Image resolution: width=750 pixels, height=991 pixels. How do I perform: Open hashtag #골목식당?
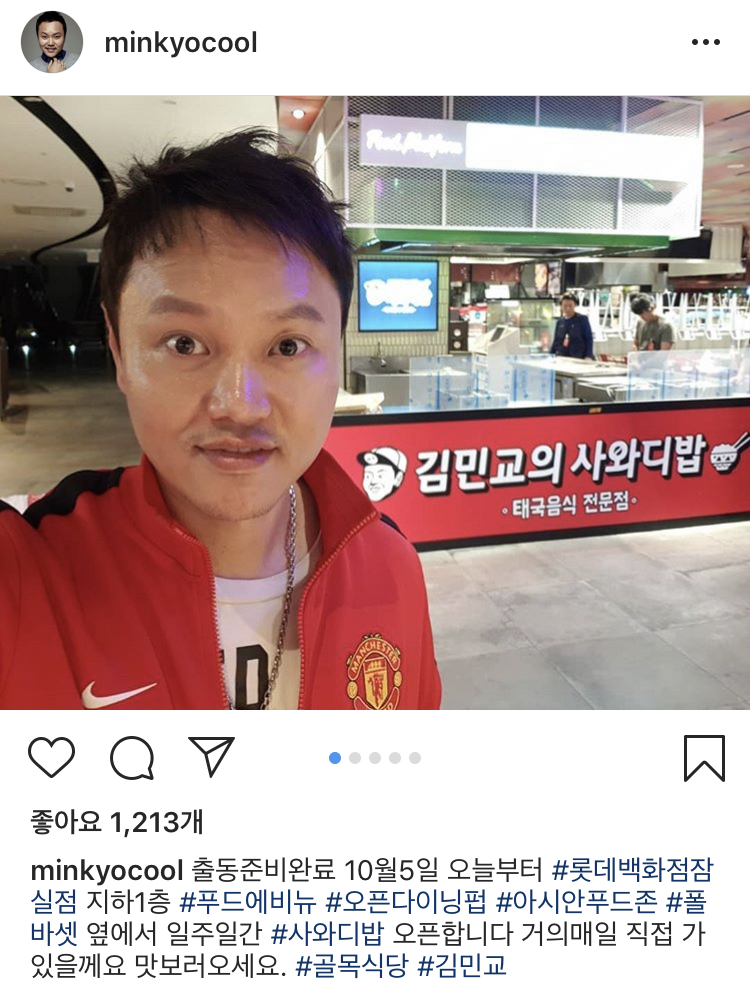[x=352, y=967]
